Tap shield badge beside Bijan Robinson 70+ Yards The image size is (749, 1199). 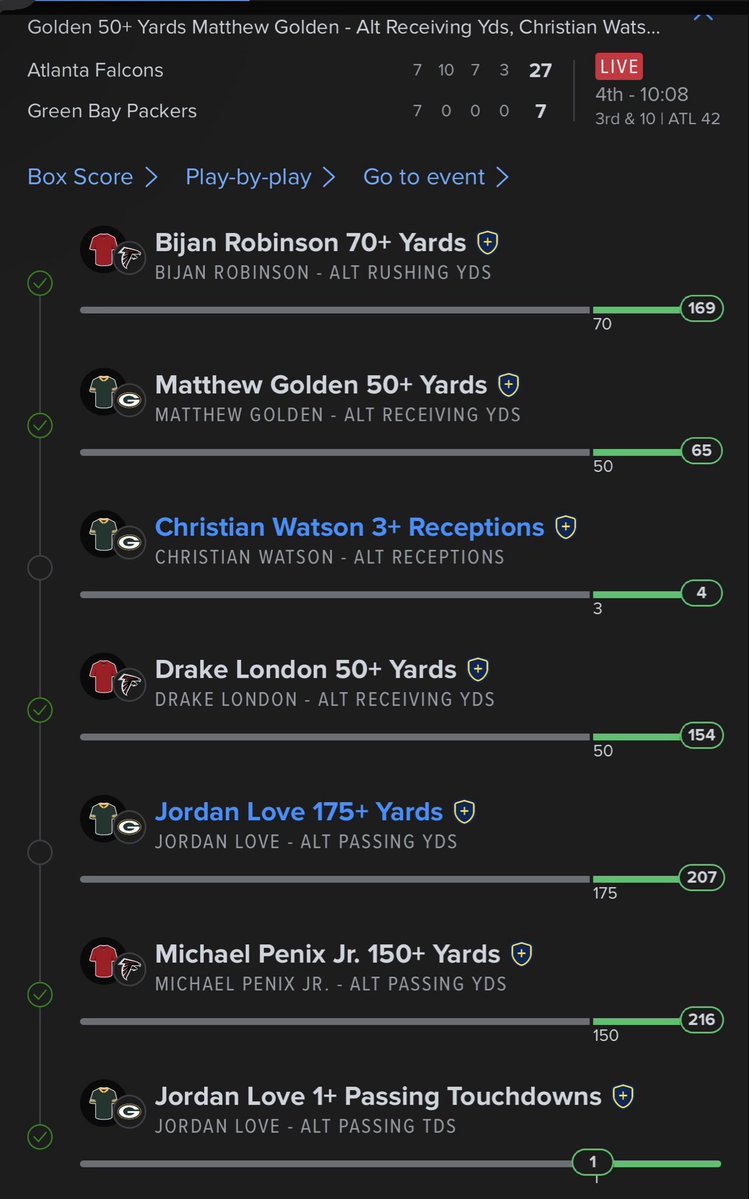point(488,243)
